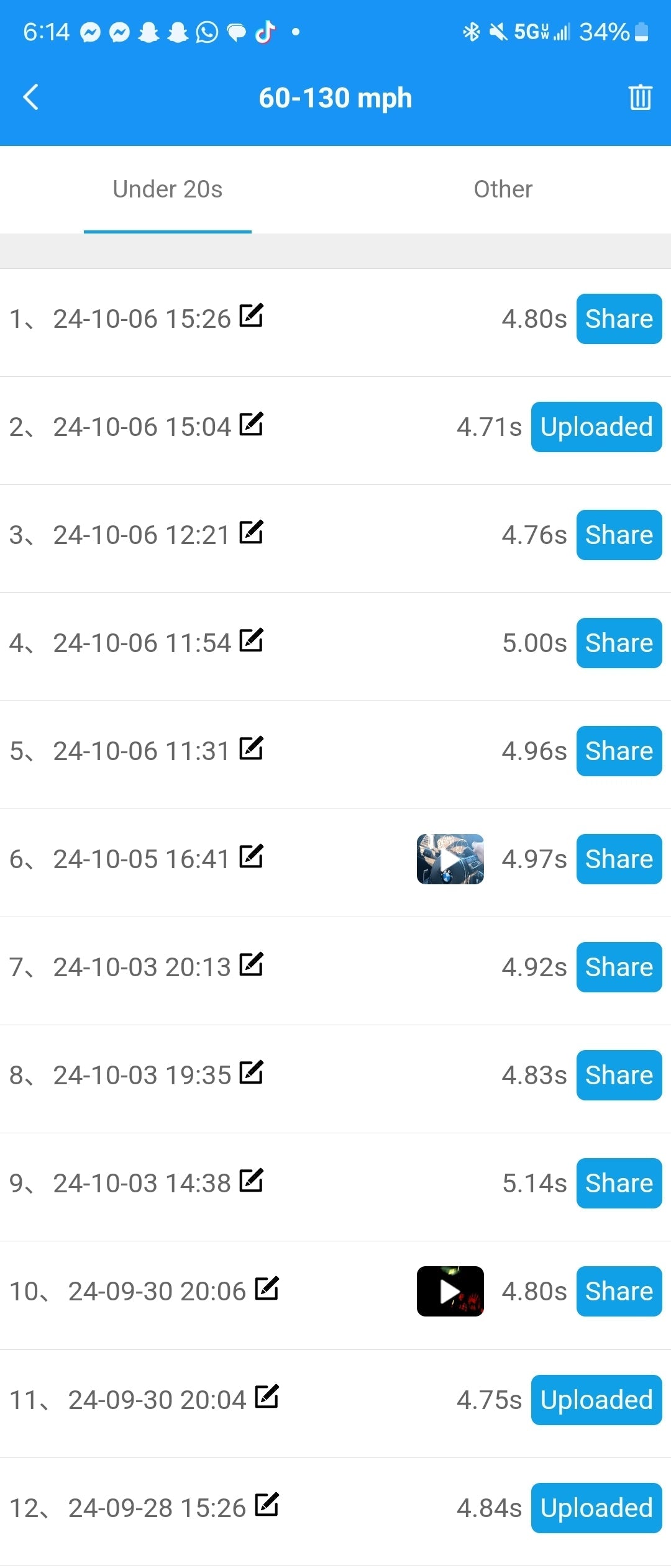Tap Uploaded on the 4.75s run

pos(596,1400)
